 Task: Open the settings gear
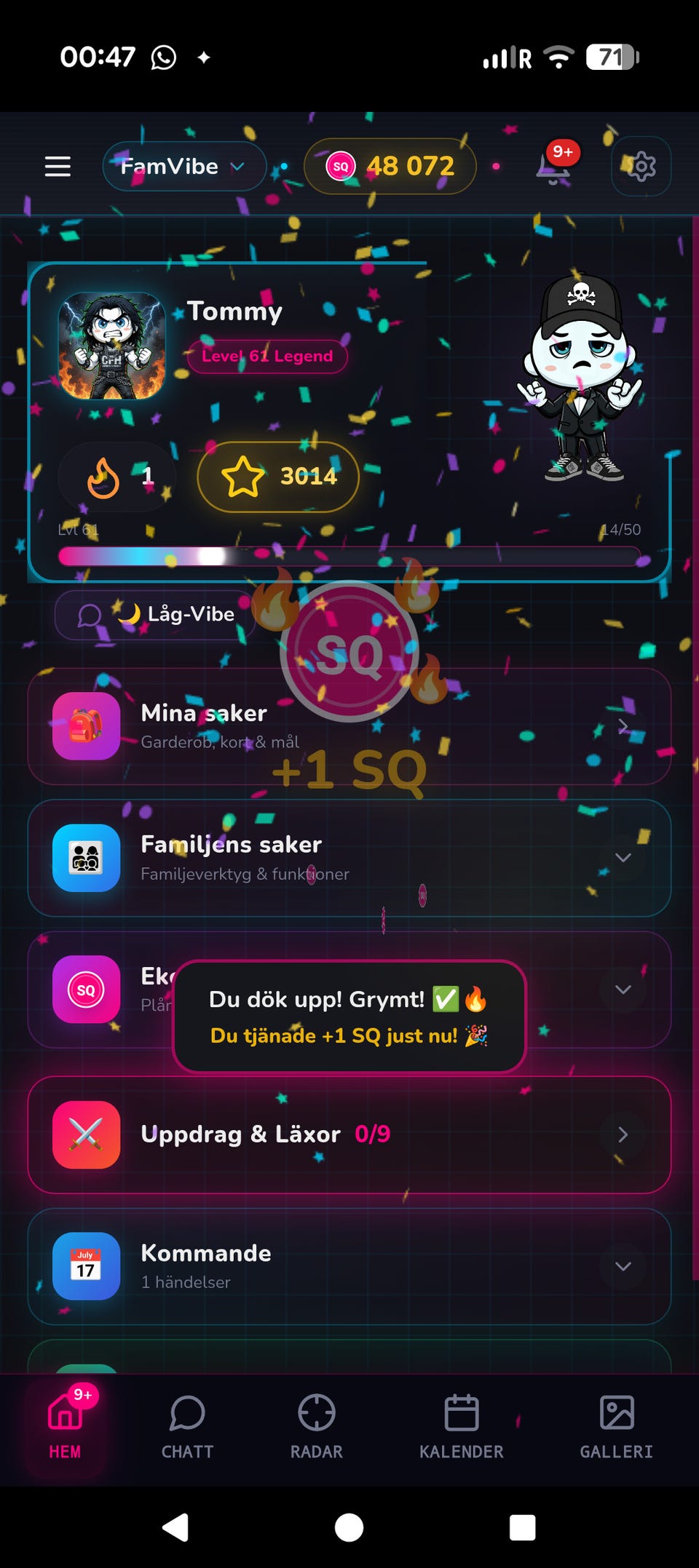coord(641,167)
